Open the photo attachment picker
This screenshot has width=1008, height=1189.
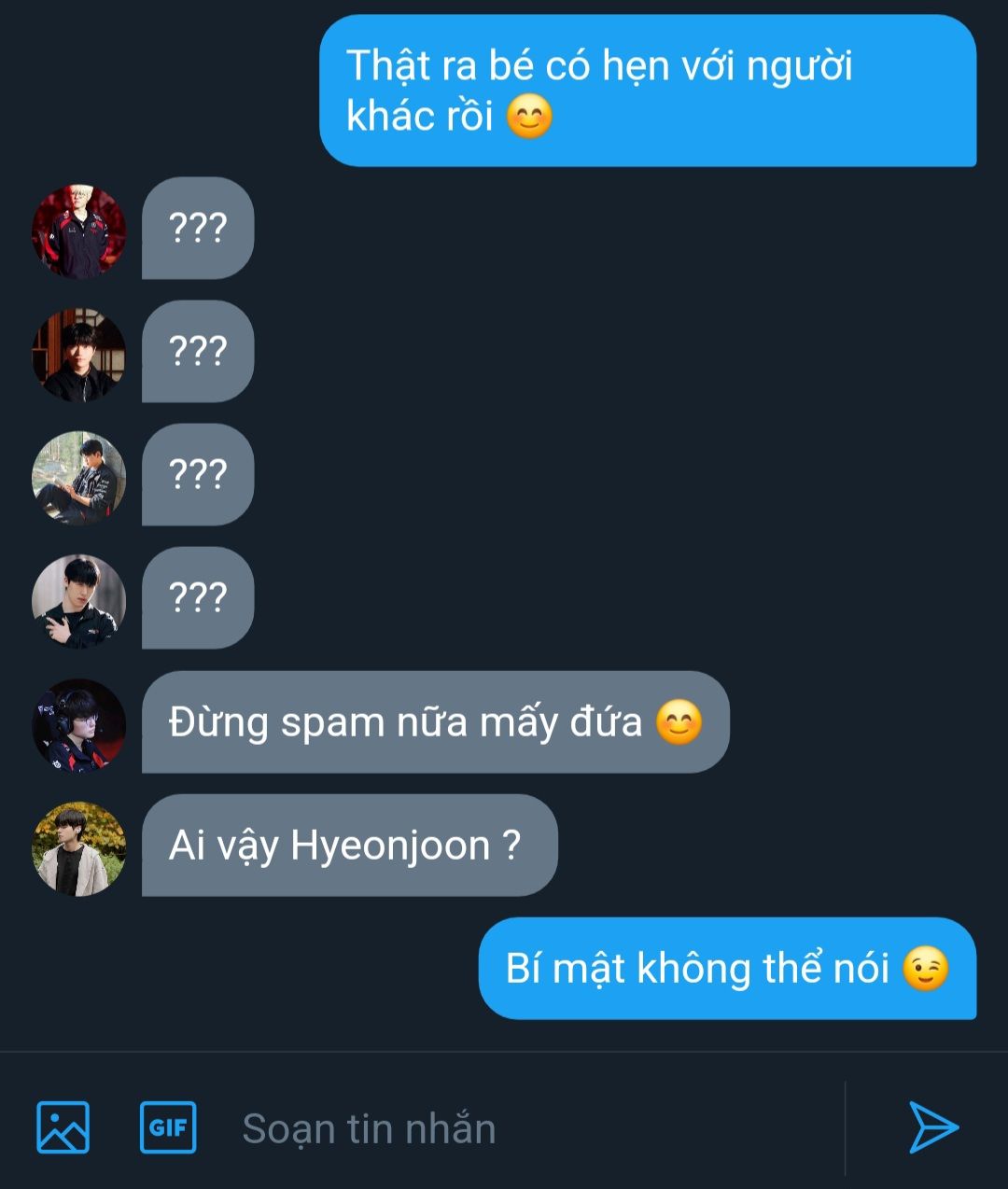pos(63,1127)
